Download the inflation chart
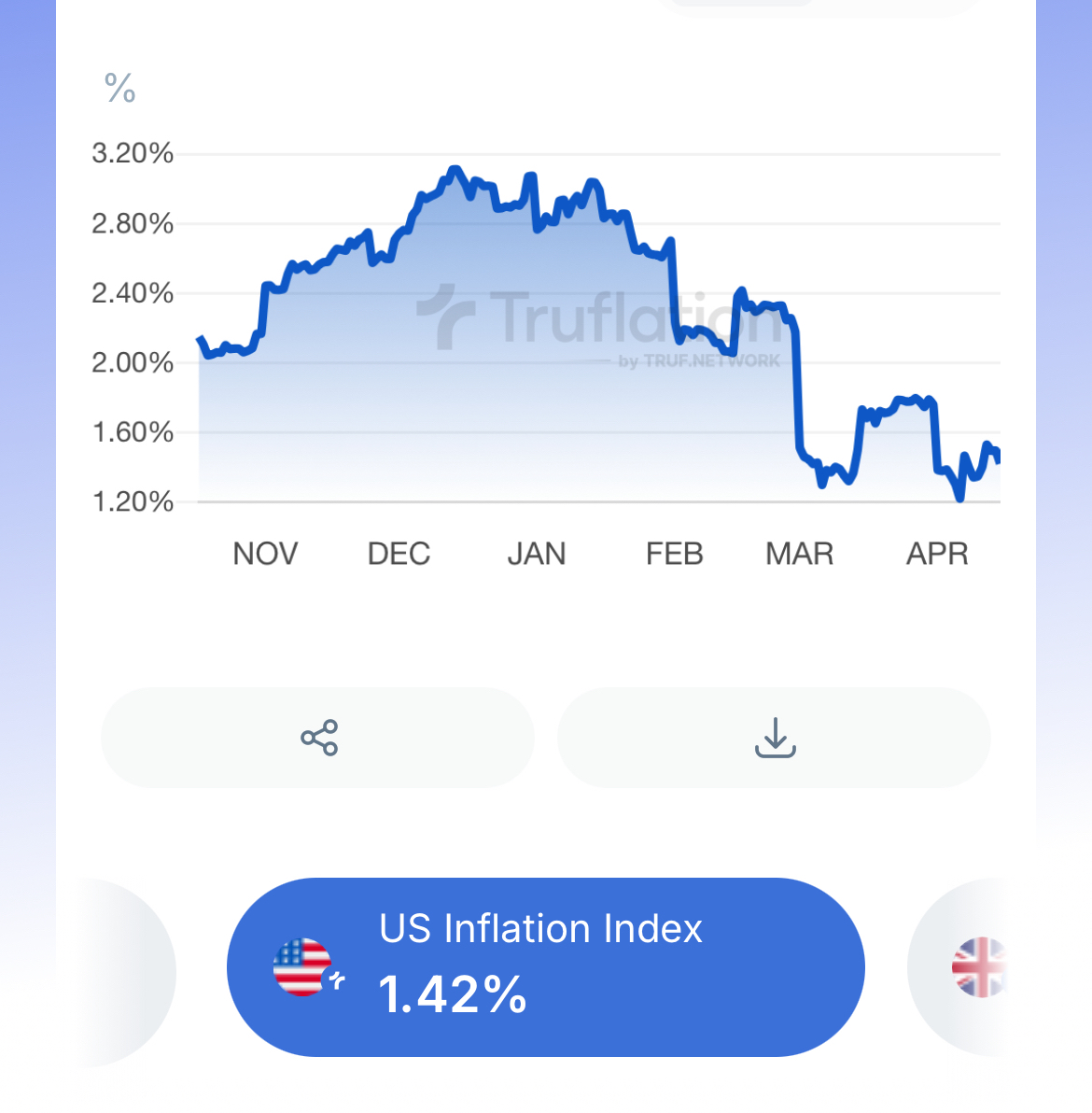1092x1113 pixels. (x=774, y=738)
